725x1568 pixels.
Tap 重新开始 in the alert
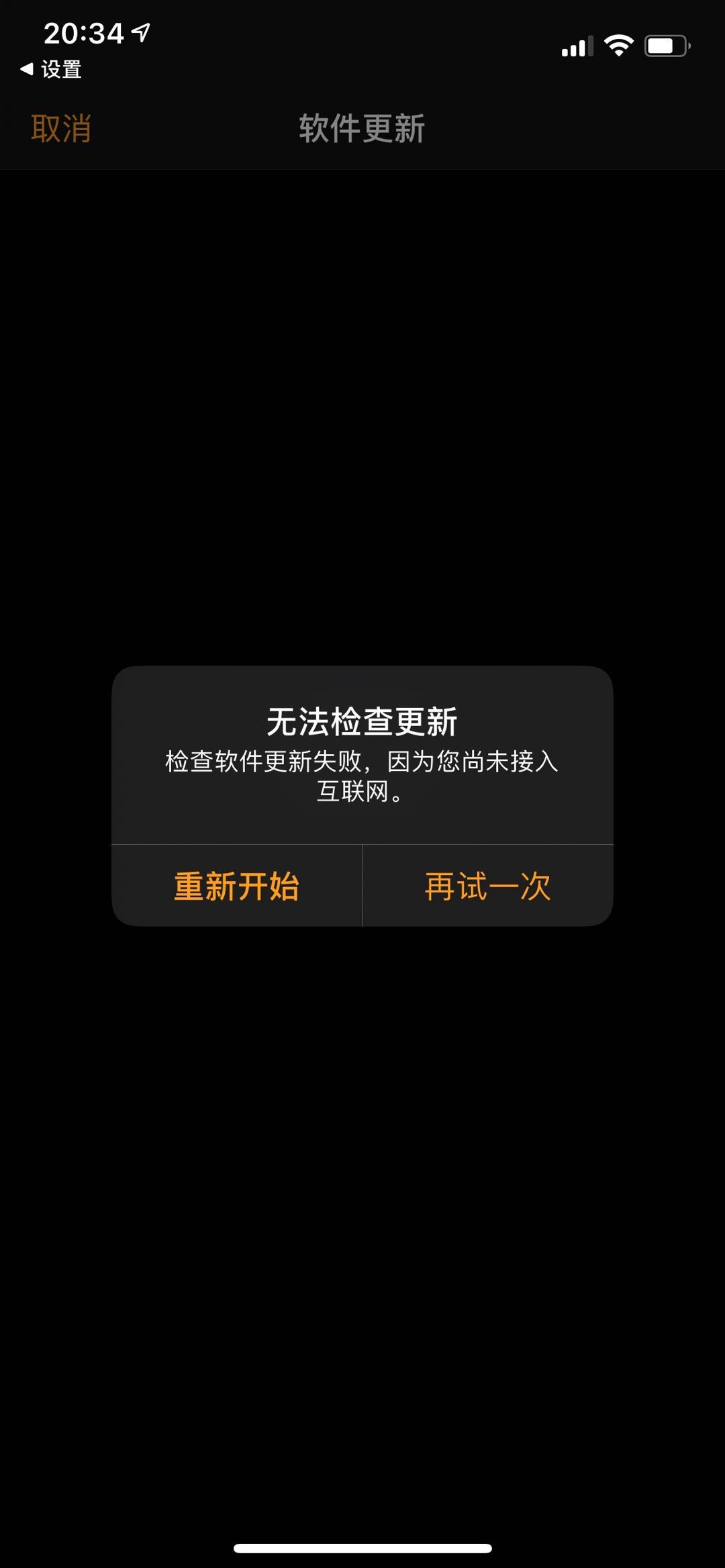coord(236,886)
